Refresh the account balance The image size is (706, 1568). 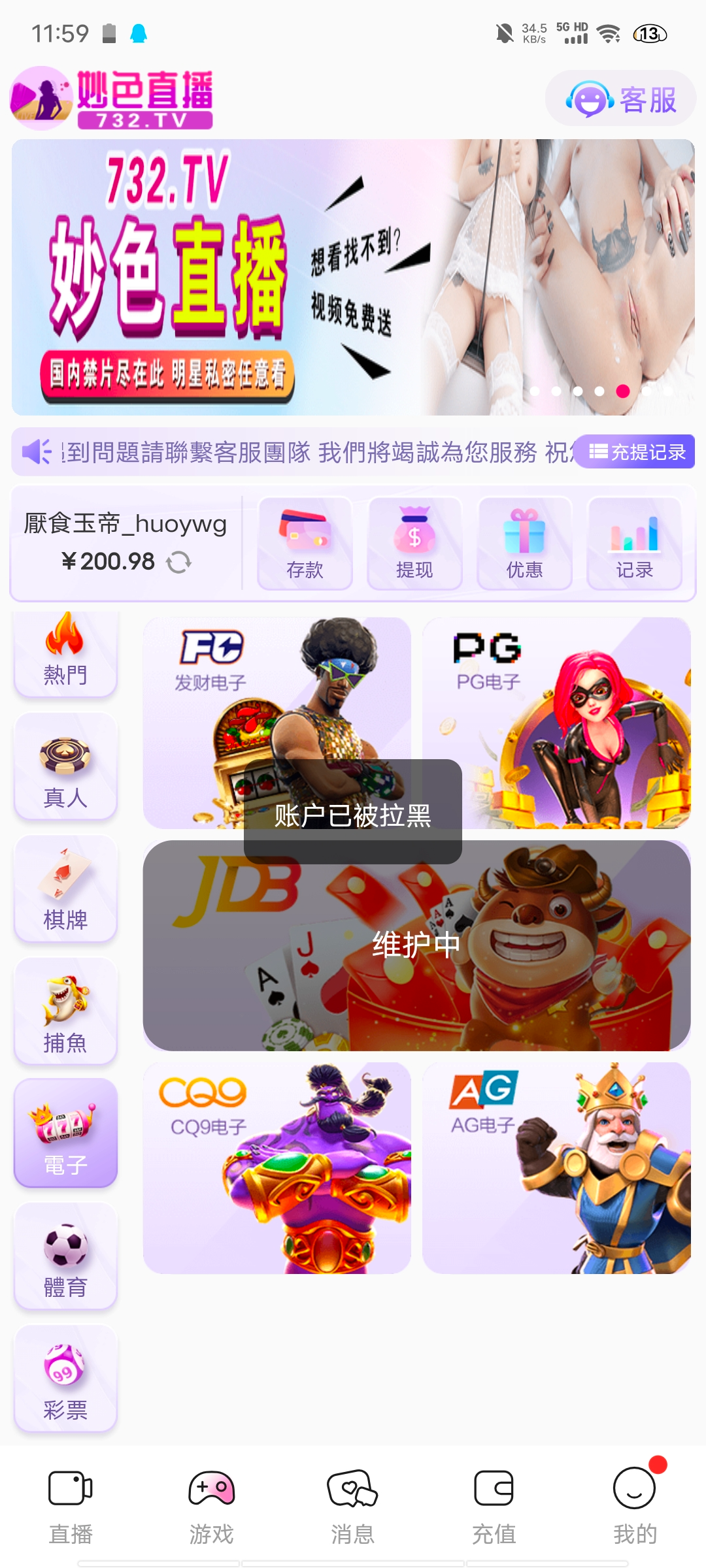coord(178,562)
